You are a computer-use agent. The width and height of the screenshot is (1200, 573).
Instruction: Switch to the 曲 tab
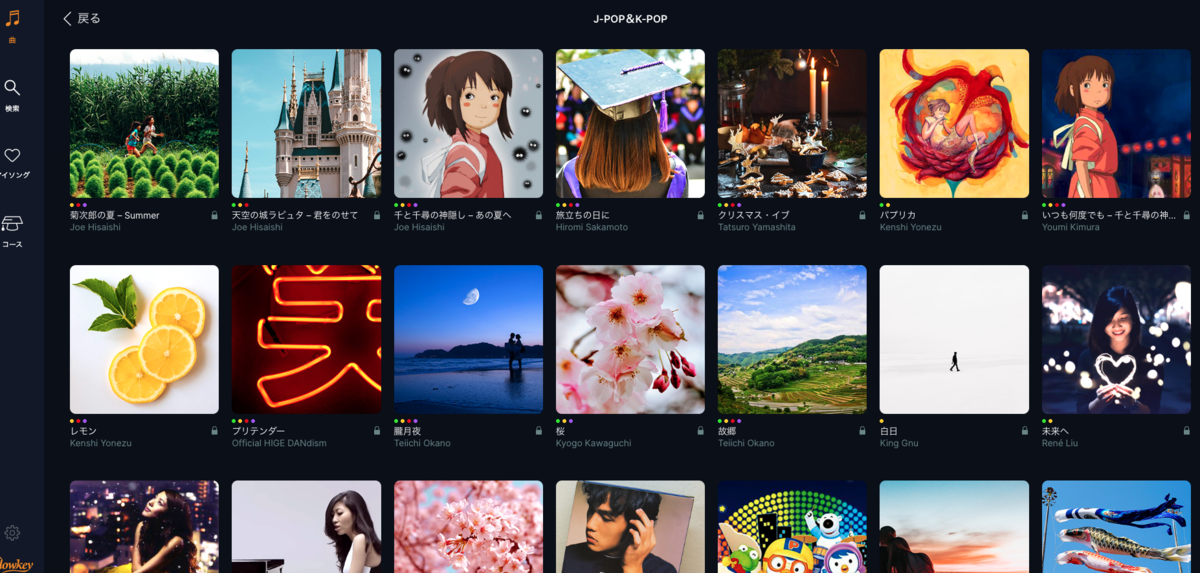12,26
